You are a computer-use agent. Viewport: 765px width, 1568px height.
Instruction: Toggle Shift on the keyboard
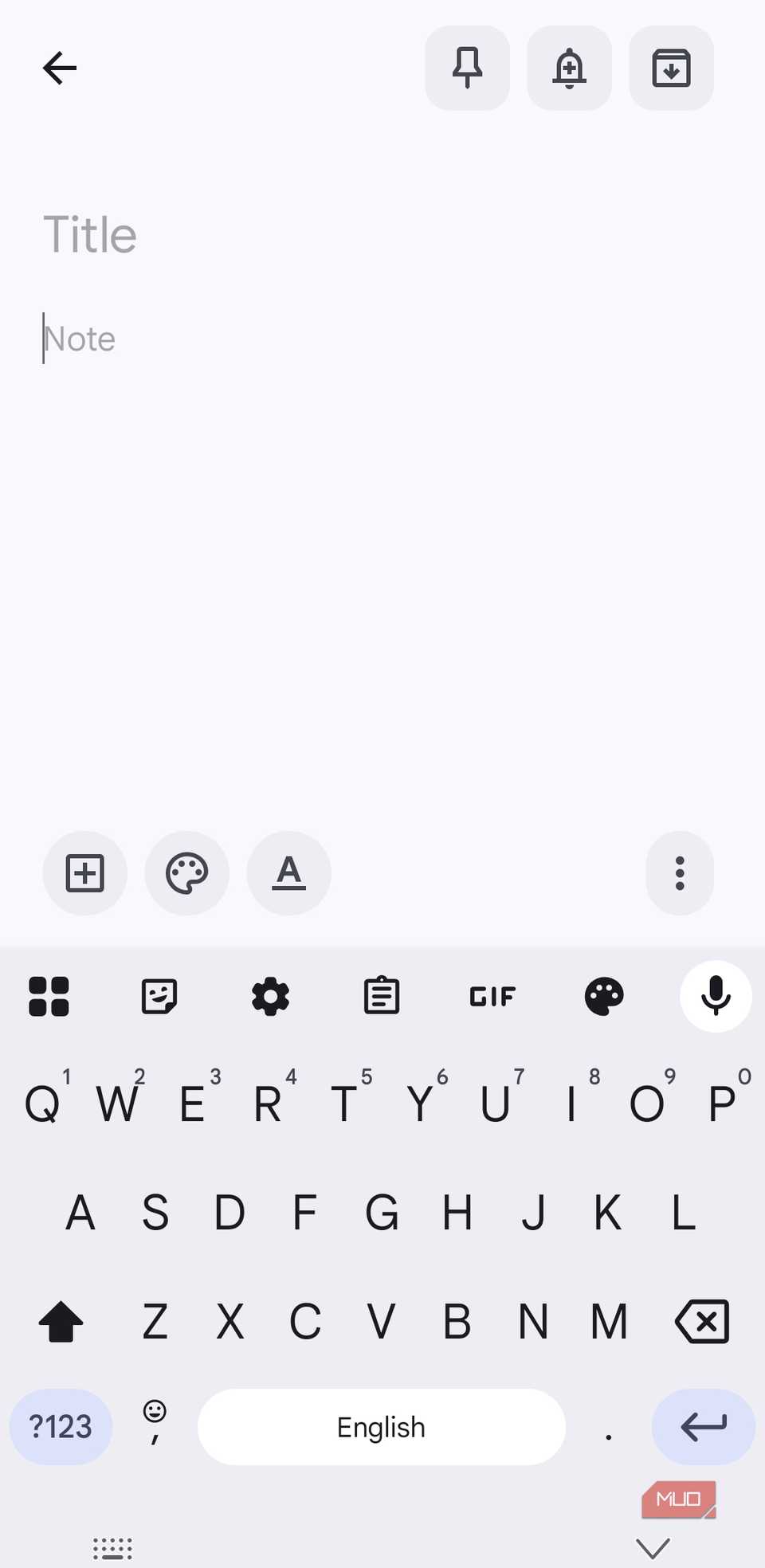61,1321
